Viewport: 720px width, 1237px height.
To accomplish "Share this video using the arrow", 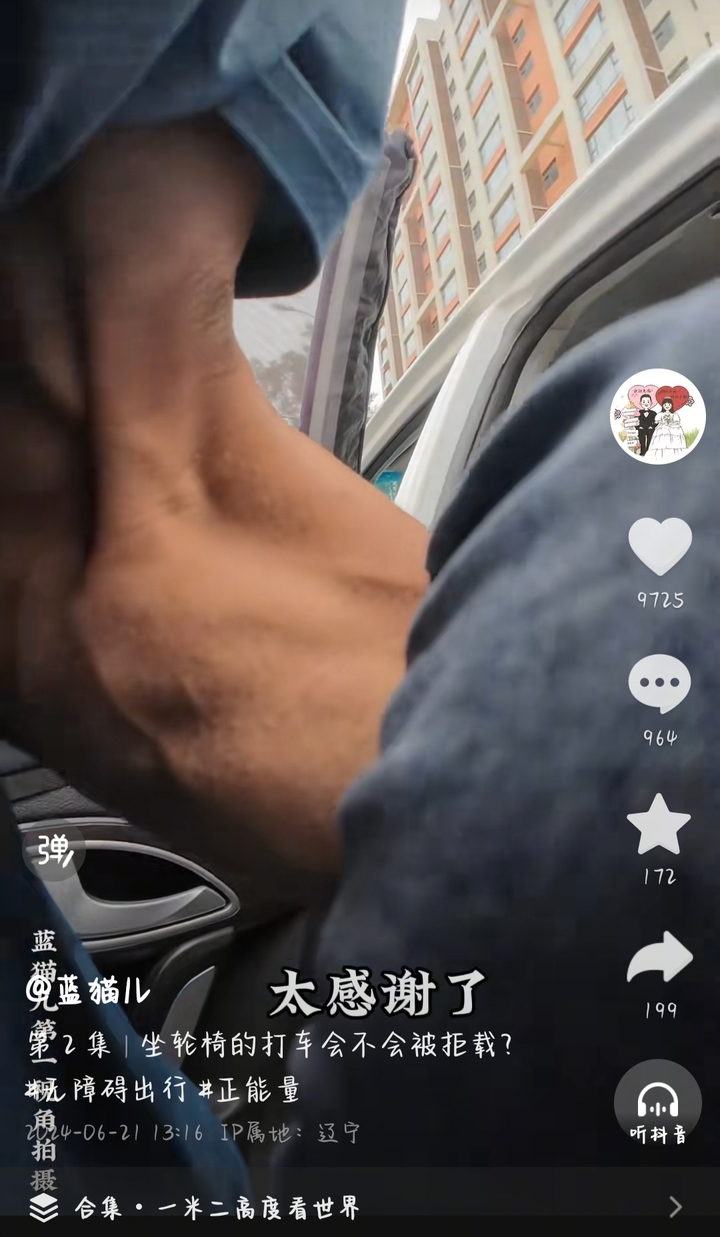I will click(x=659, y=958).
